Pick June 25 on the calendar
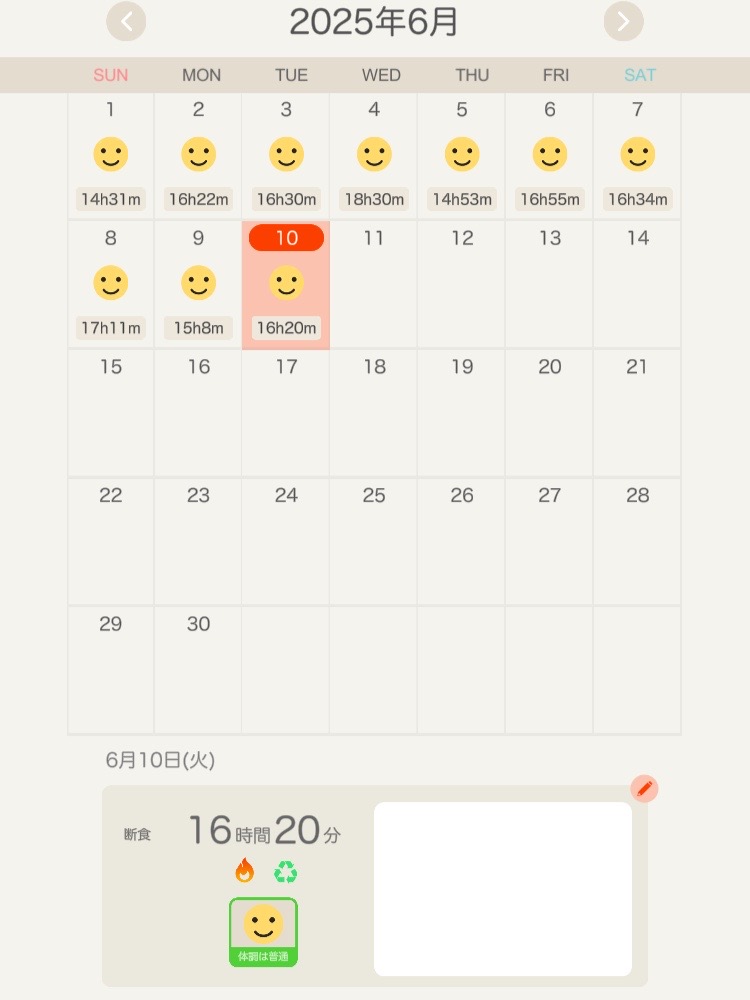The width and height of the screenshot is (750, 1000). 374,541
